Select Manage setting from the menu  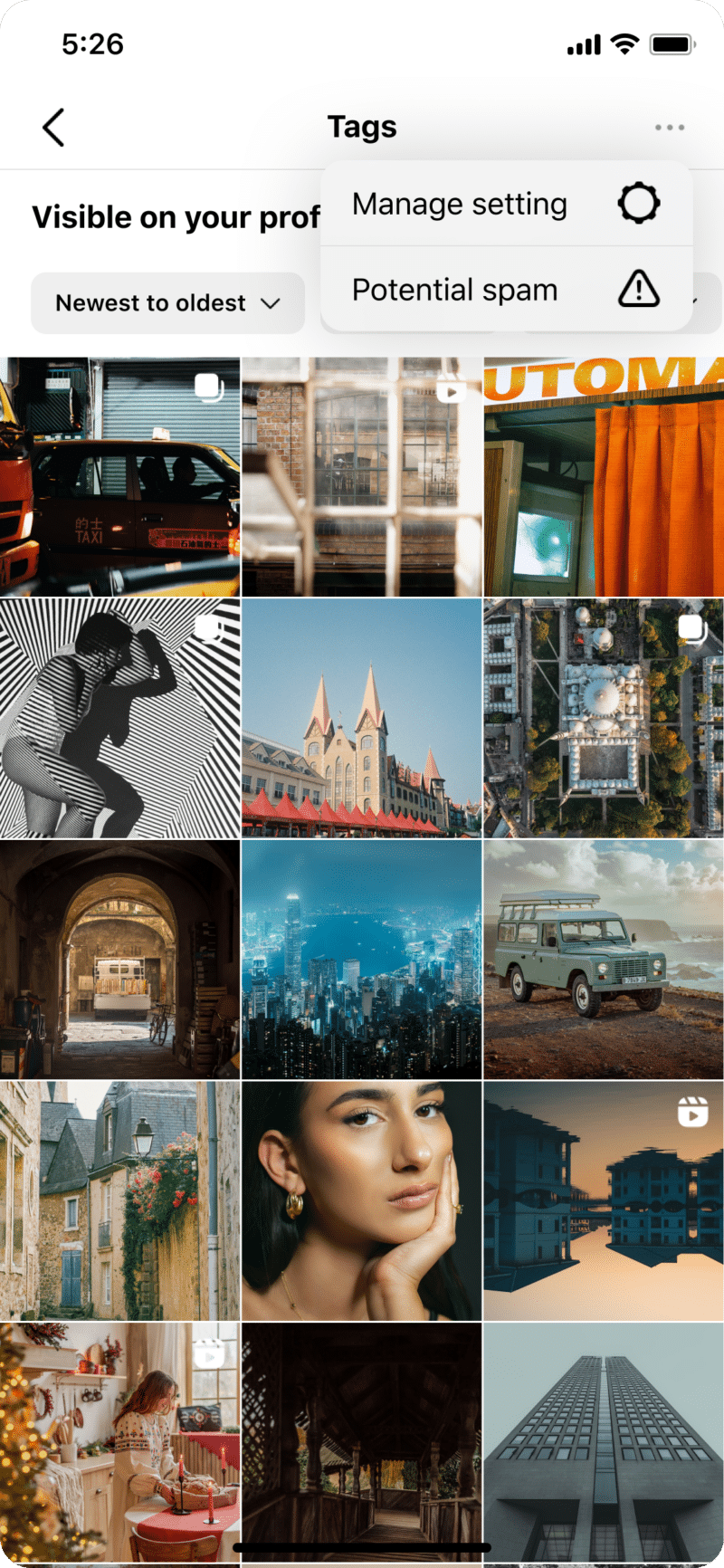[460, 203]
